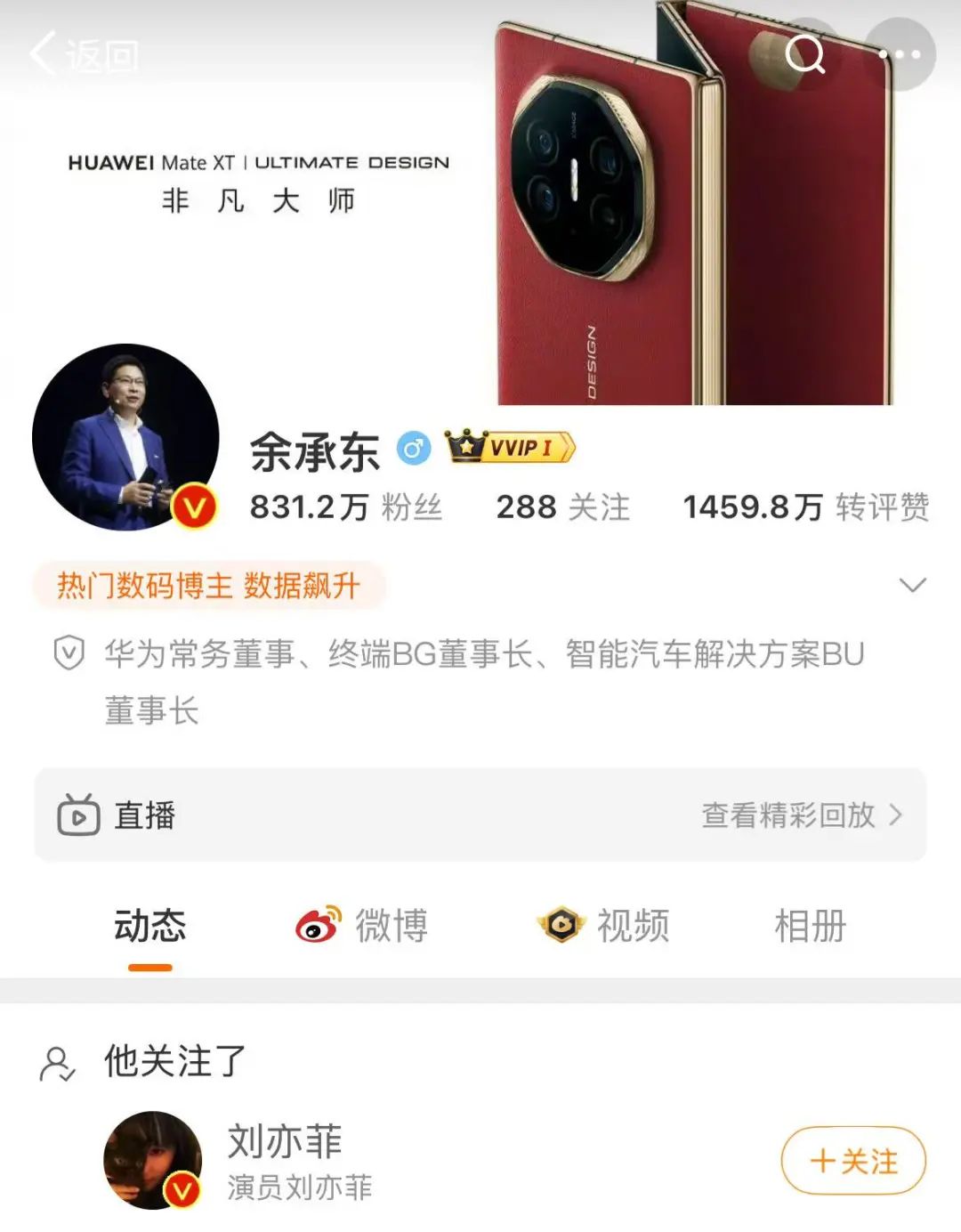Expand the profile details chevron
This screenshot has width=961, height=1232.
coord(912,585)
